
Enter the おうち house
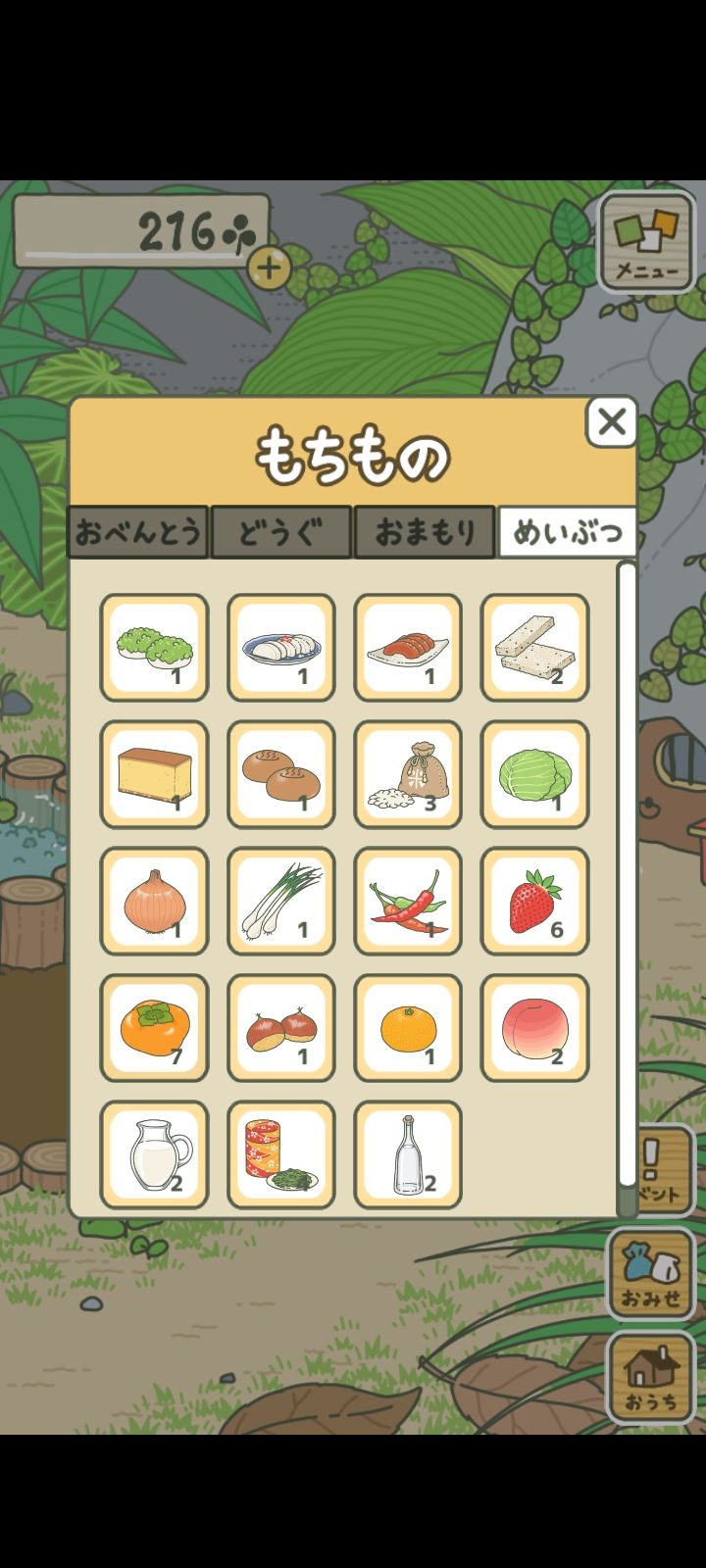click(650, 1376)
